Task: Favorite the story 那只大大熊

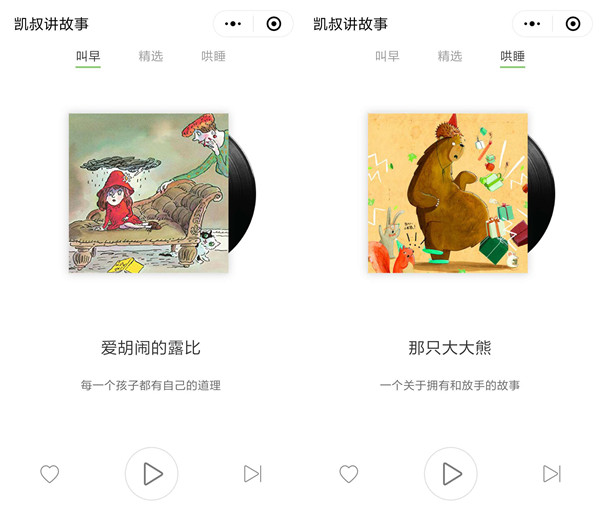Action: (349, 474)
